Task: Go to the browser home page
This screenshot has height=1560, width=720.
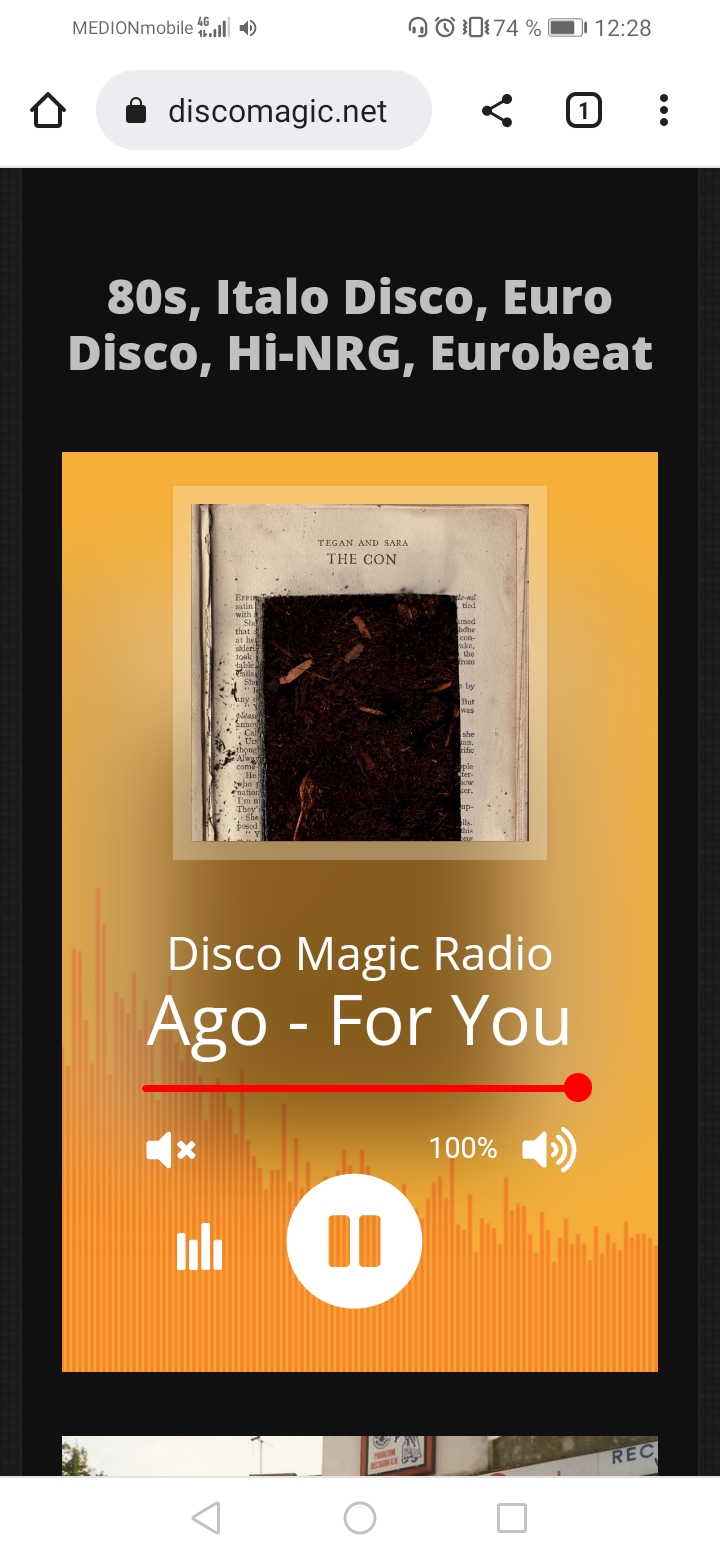Action: [48, 110]
